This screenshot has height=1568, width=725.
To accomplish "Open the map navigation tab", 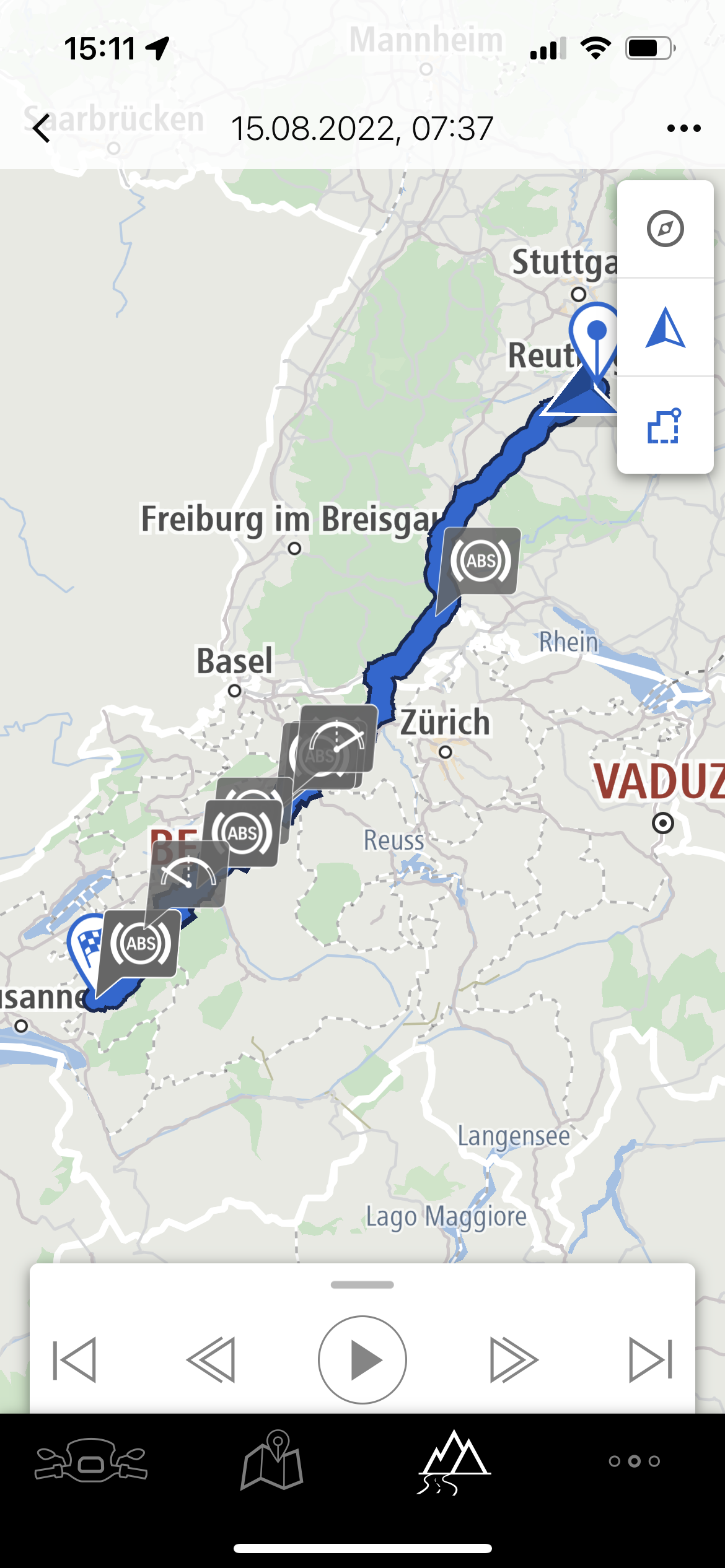I will (x=272, y=1461).
